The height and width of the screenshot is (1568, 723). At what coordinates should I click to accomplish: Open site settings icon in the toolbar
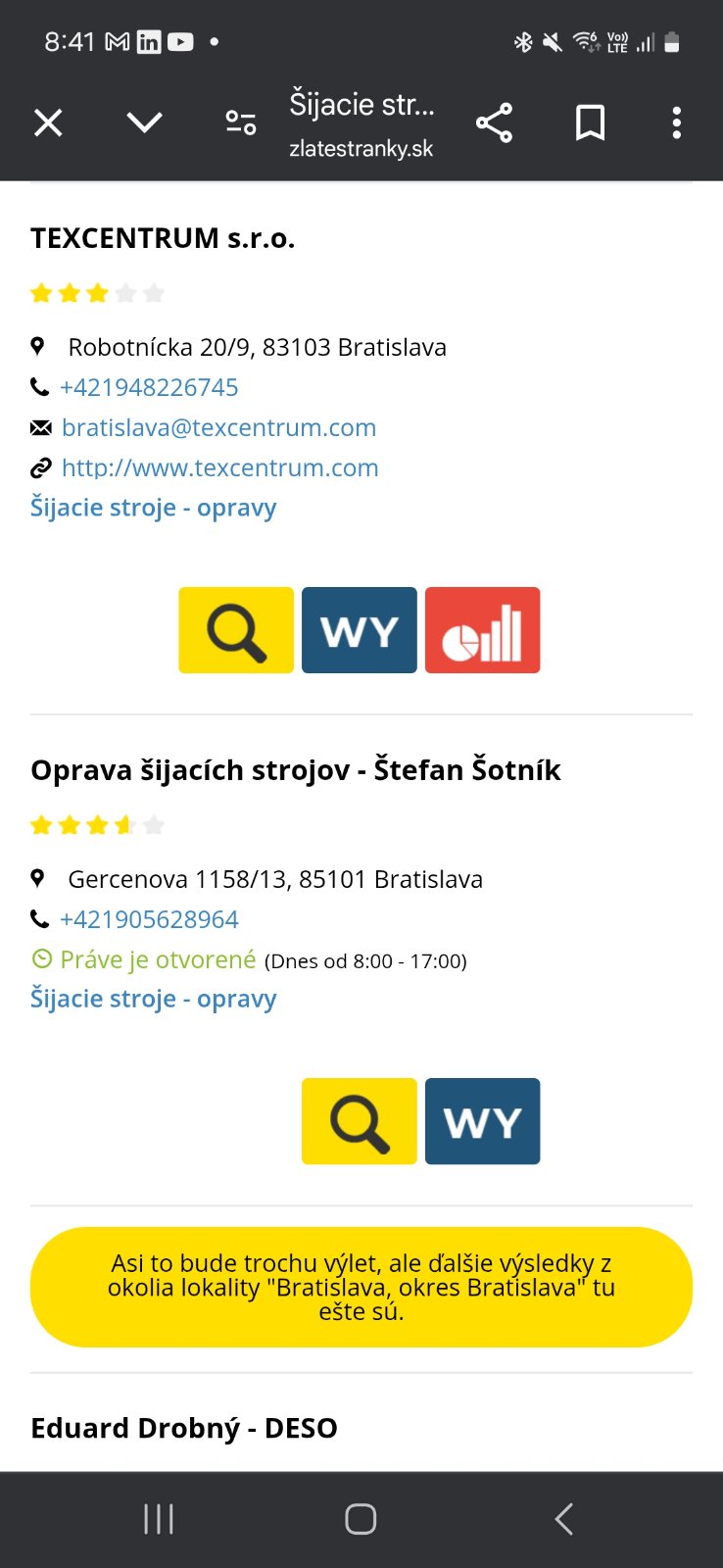coord(240,122)
